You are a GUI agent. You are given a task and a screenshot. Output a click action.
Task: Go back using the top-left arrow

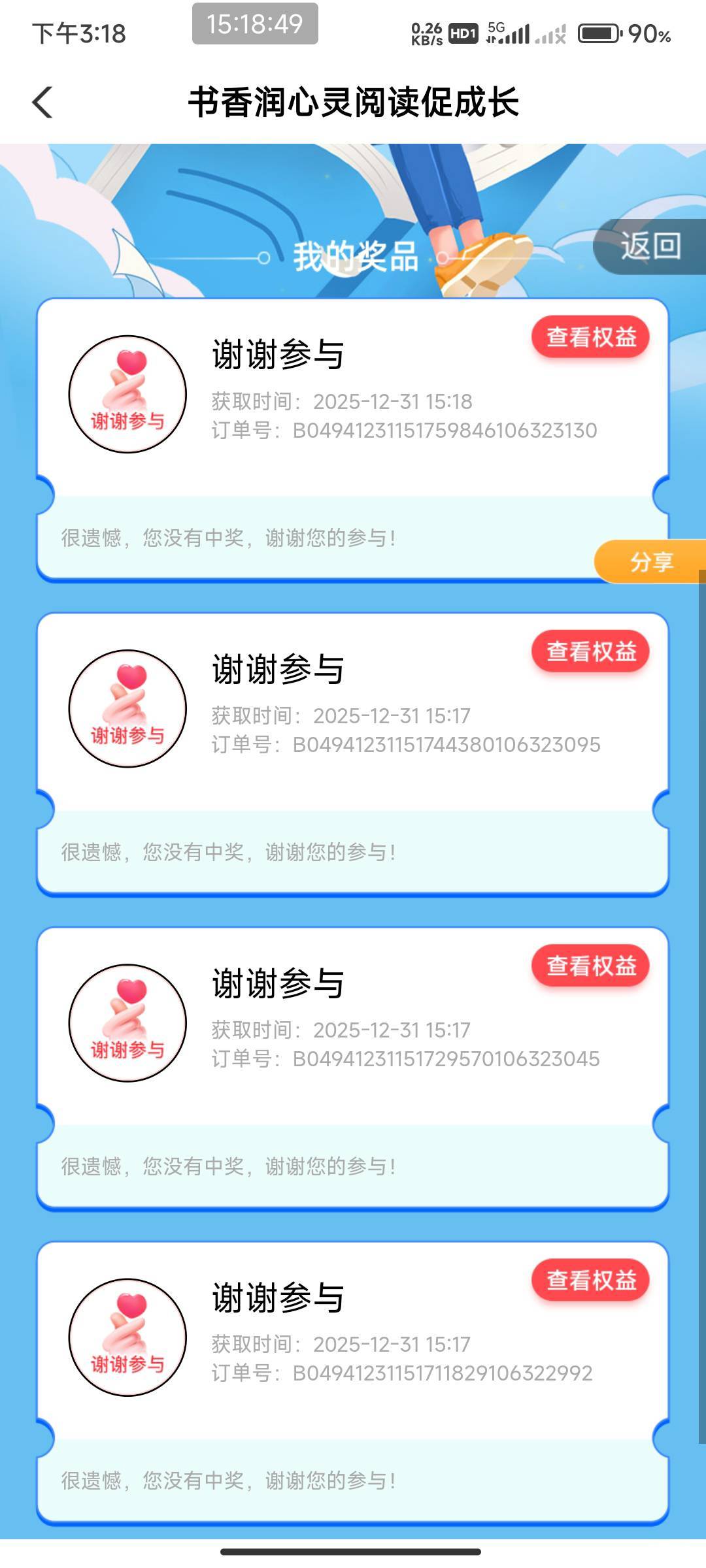(x=43, y=103)
